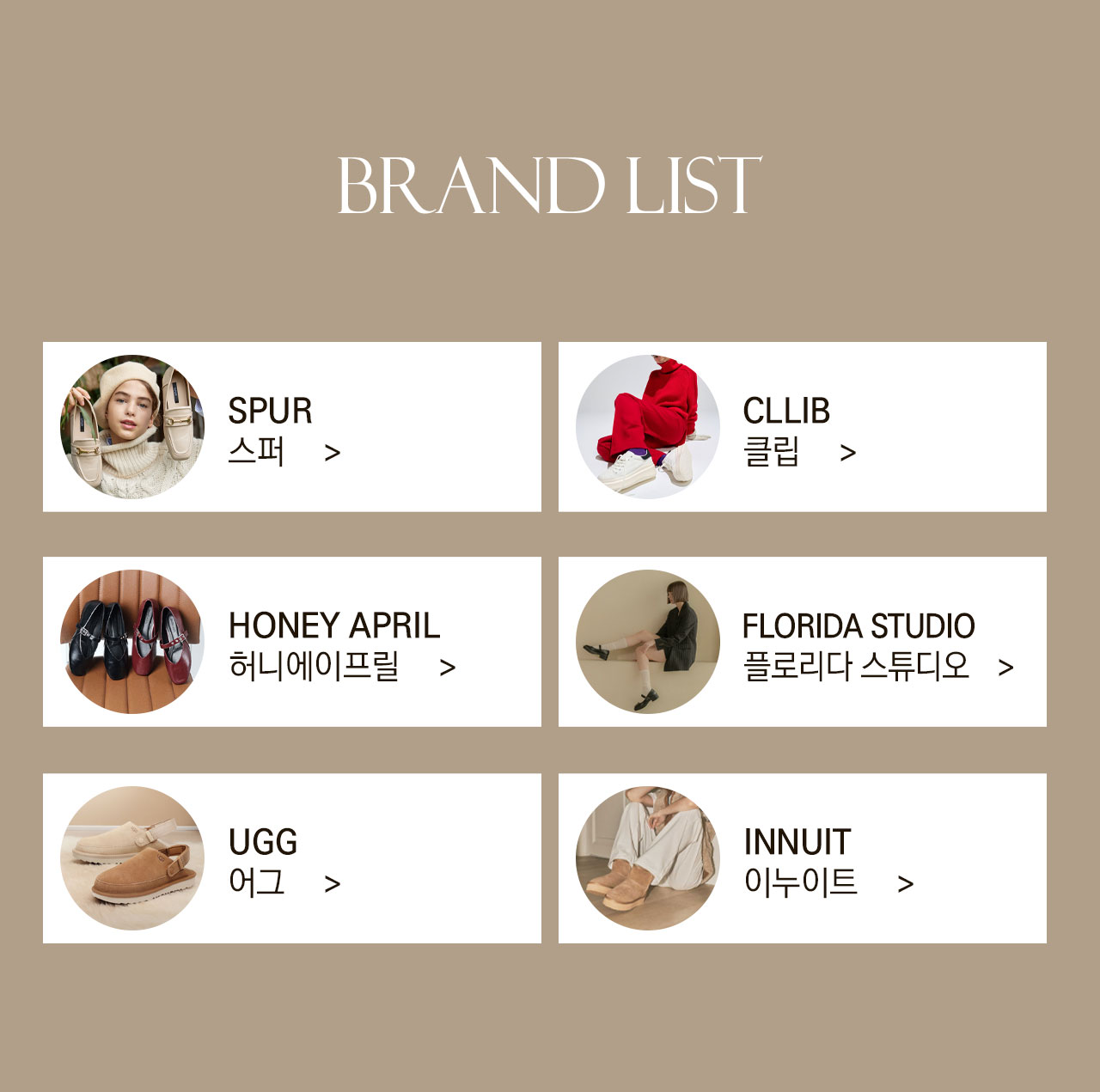The width and height of the screenshot is (1100, 1092).
Task: View the UGG brand card
Action: pos(292,858)
